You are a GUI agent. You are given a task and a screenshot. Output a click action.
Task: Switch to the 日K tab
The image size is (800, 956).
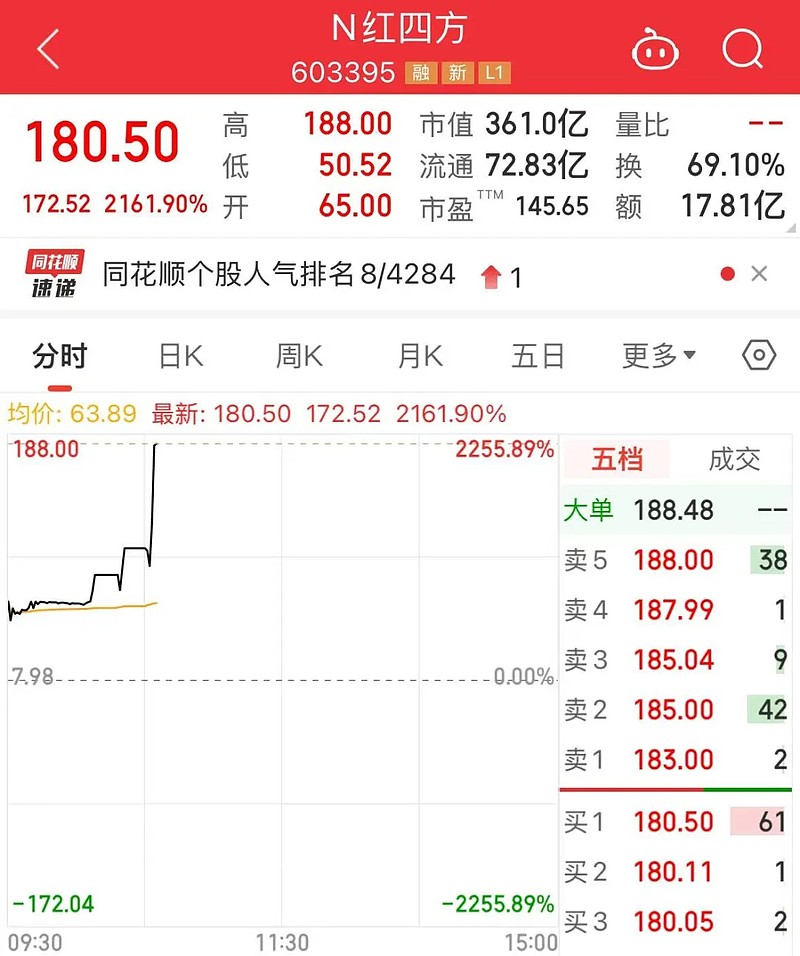(x=178, y=355)
